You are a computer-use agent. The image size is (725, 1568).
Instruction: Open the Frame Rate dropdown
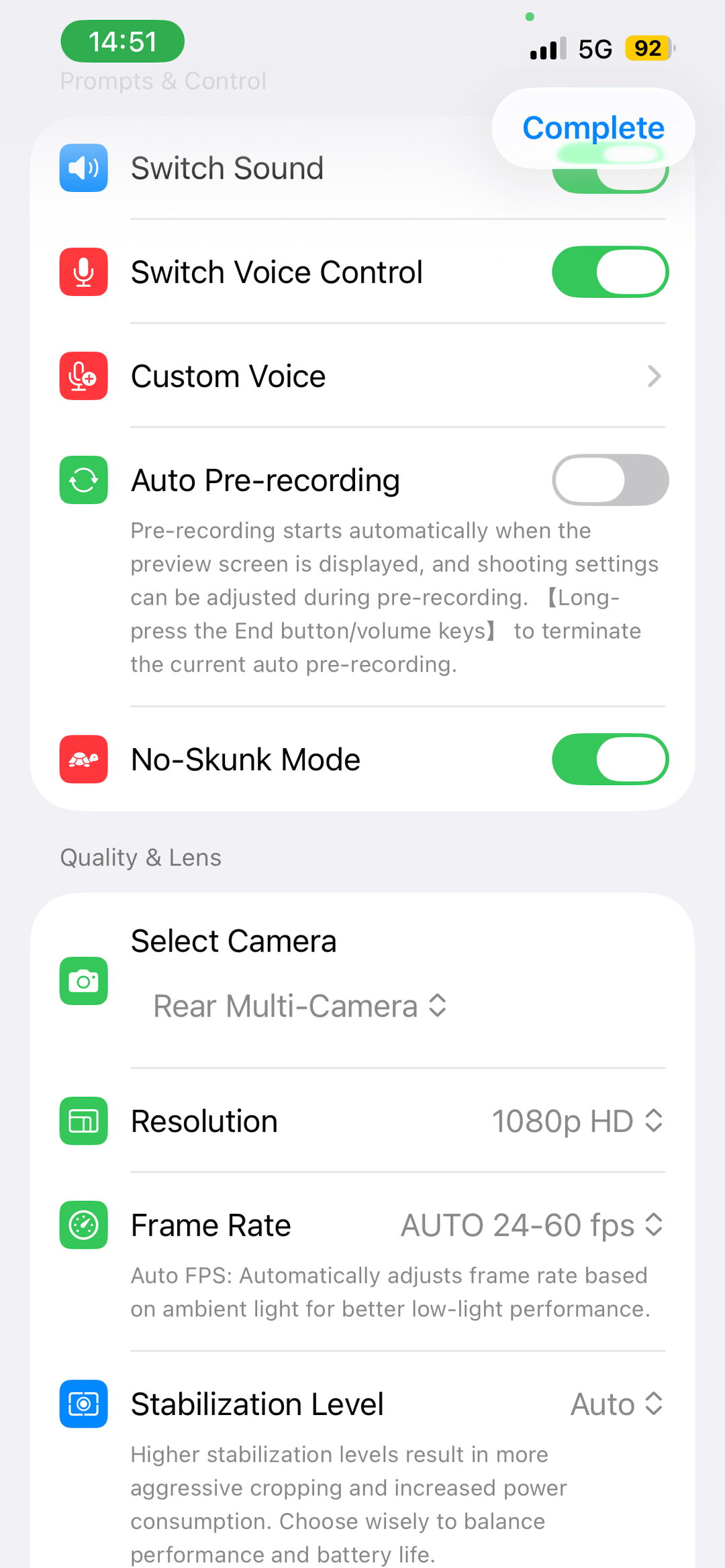click(532, 1225)
